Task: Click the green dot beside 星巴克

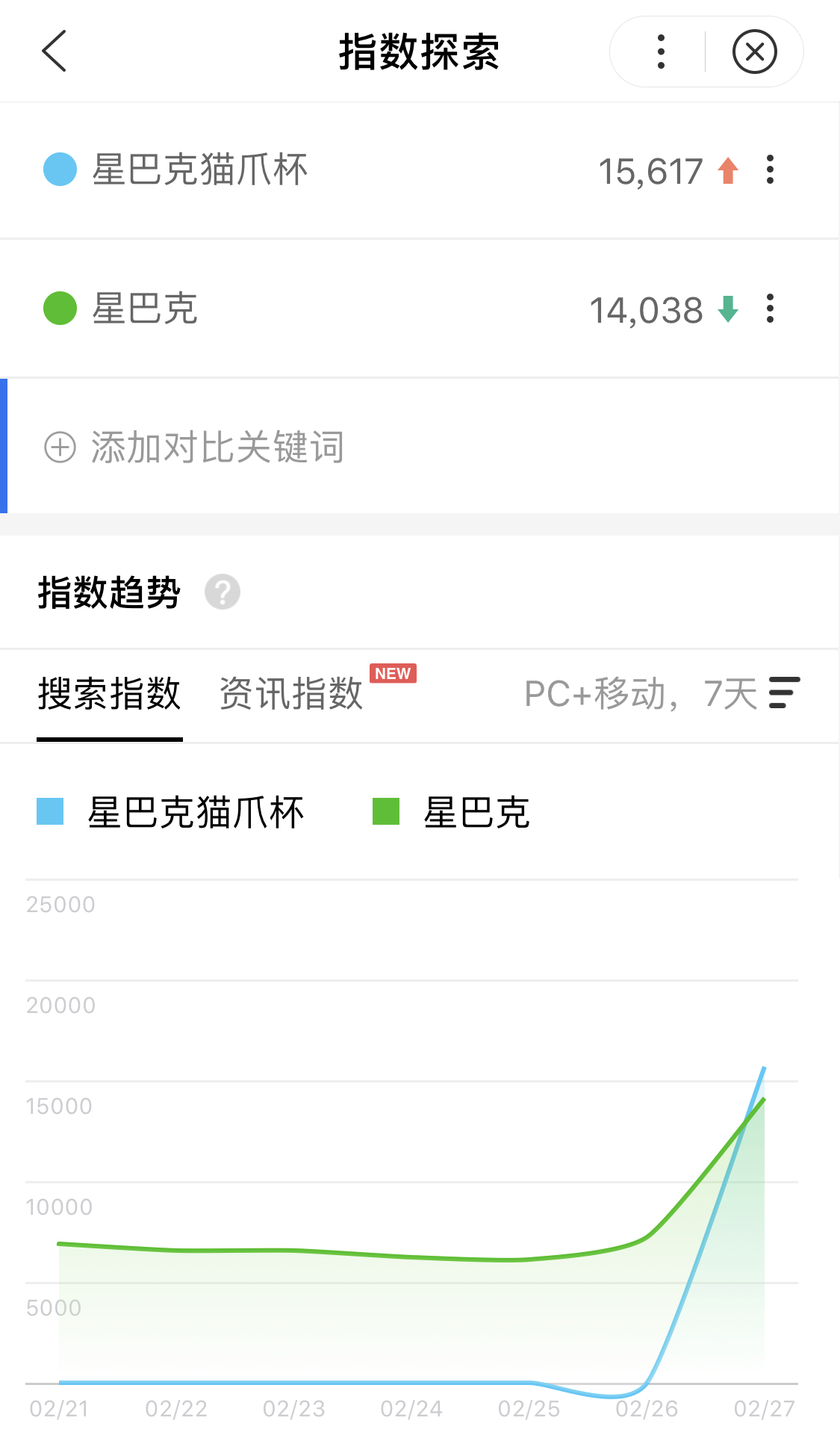Action: pos(59,309)
